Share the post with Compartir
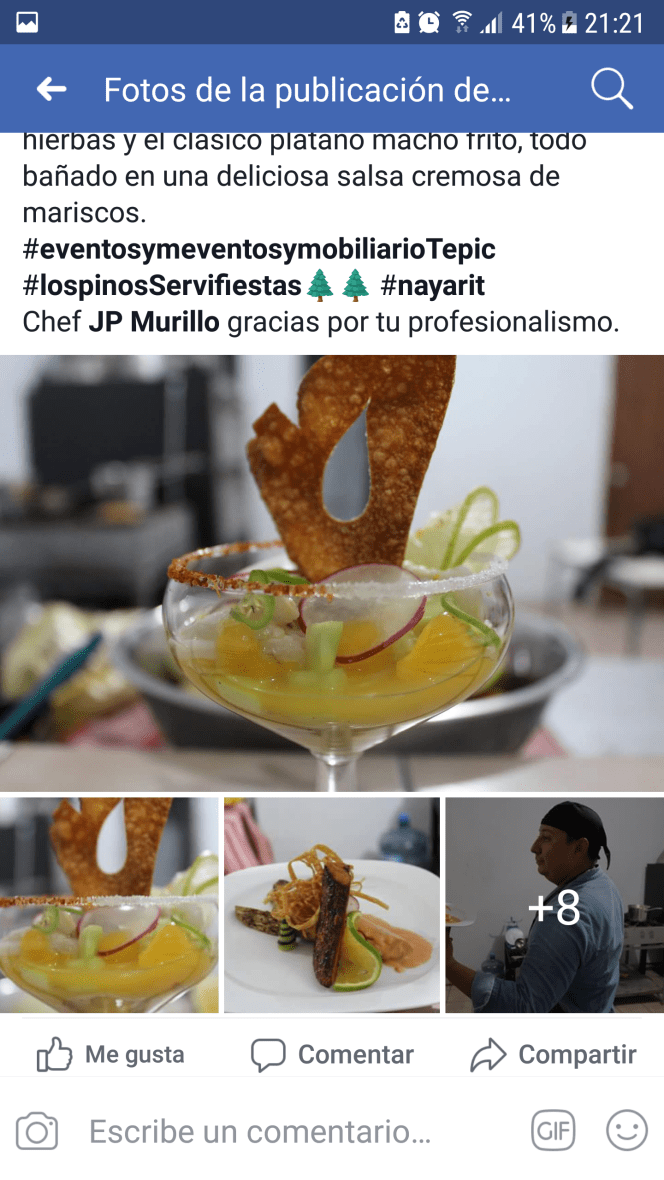The width and height of the screenshot is (664, 1180). (553, 1054)
